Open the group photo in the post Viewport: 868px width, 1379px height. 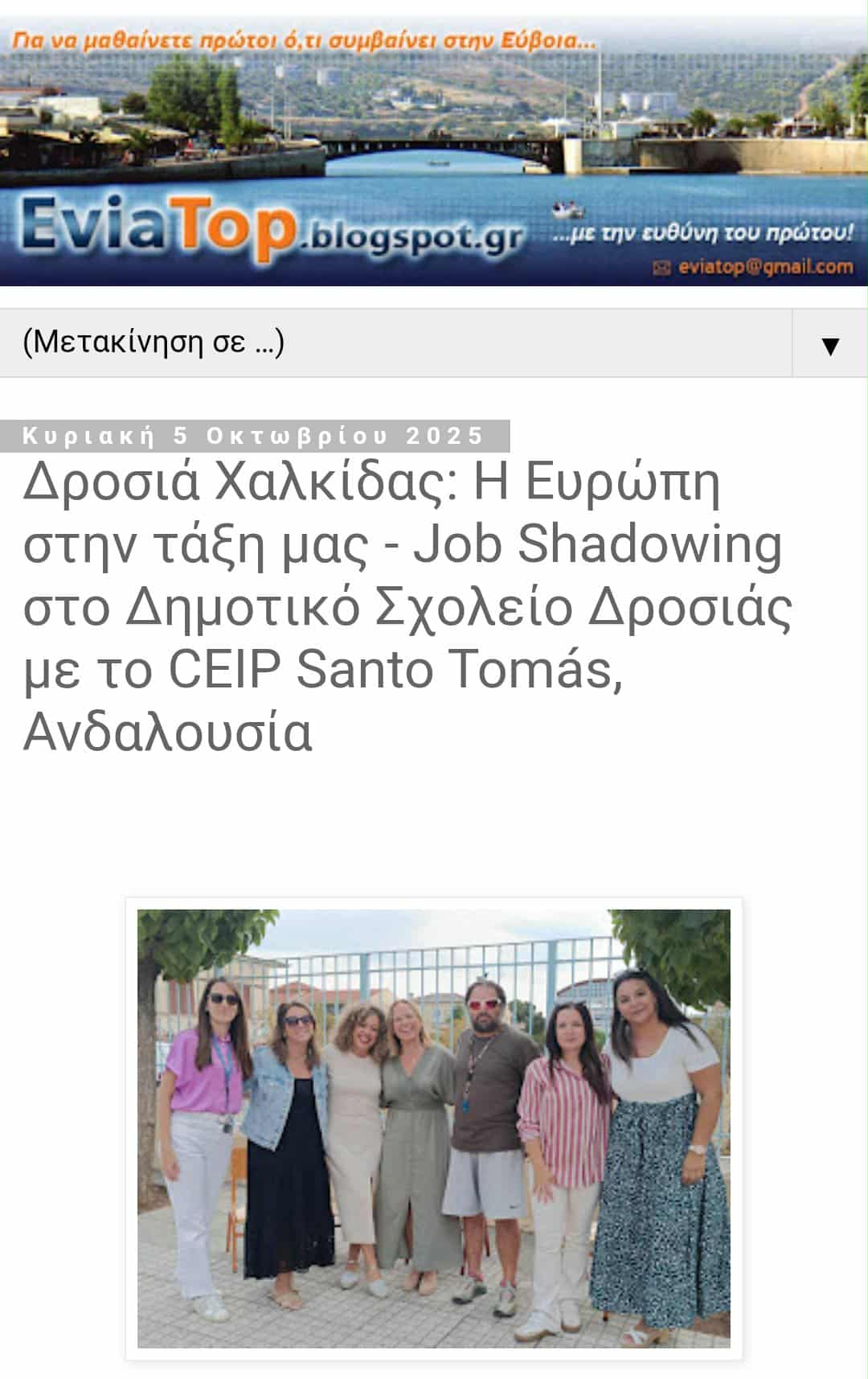434,1127
